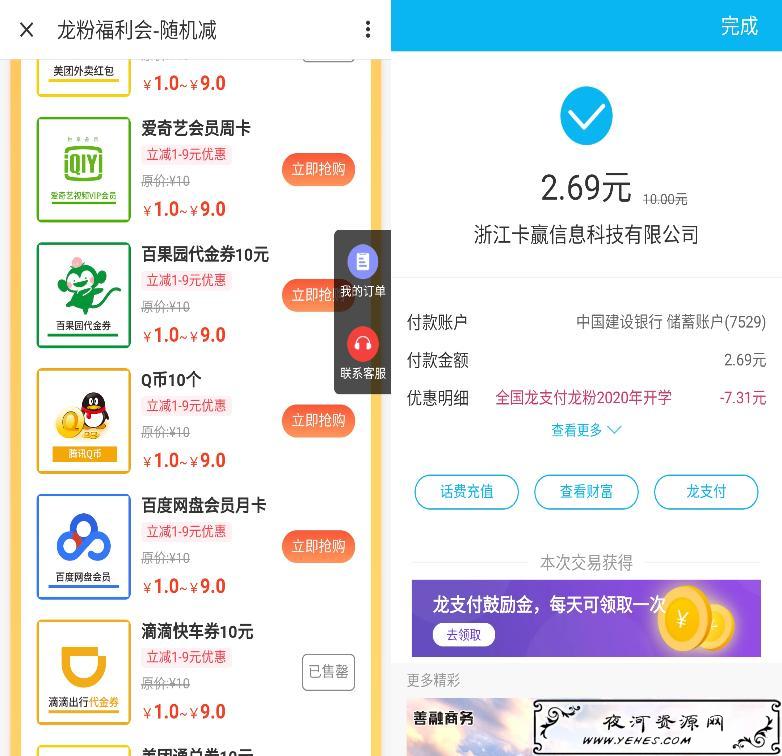Open 话费充值

coord(466,492)
